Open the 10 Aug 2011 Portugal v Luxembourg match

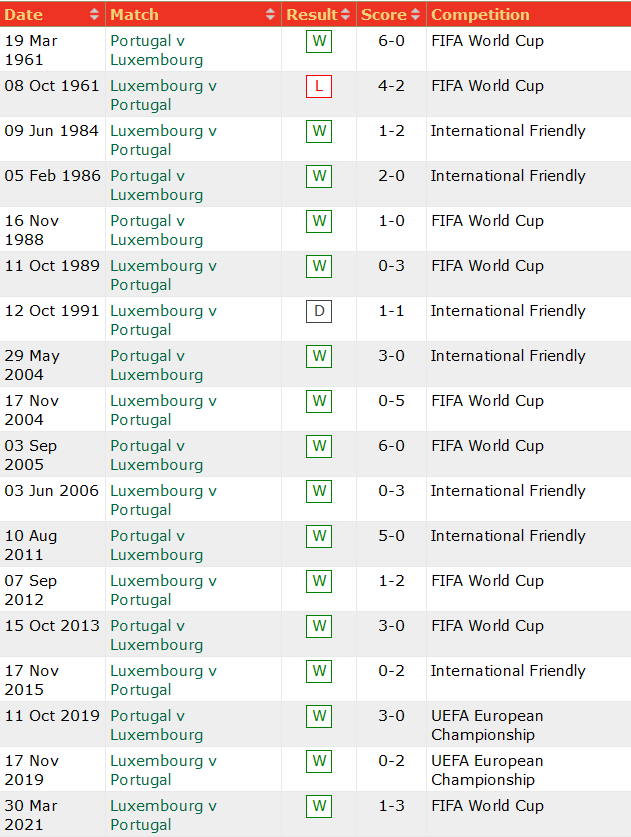(x=156, y=545)
